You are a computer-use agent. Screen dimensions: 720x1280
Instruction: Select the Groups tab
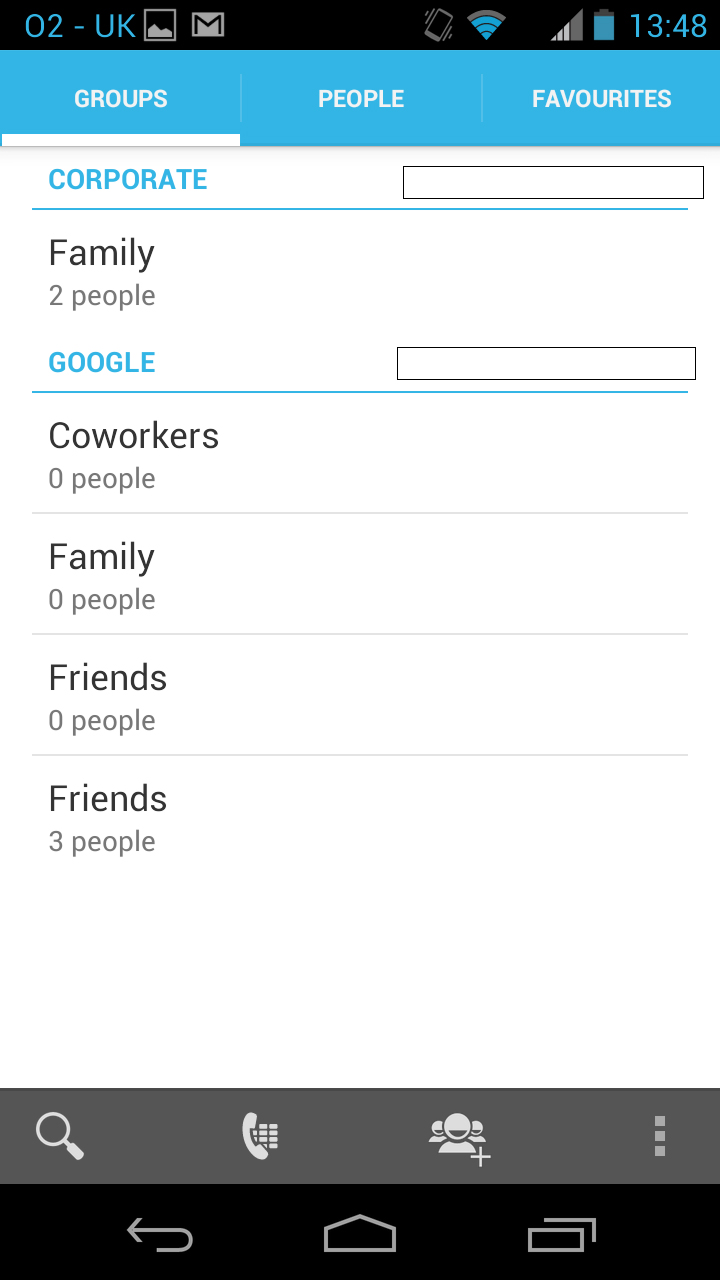[x=121, y=99]
